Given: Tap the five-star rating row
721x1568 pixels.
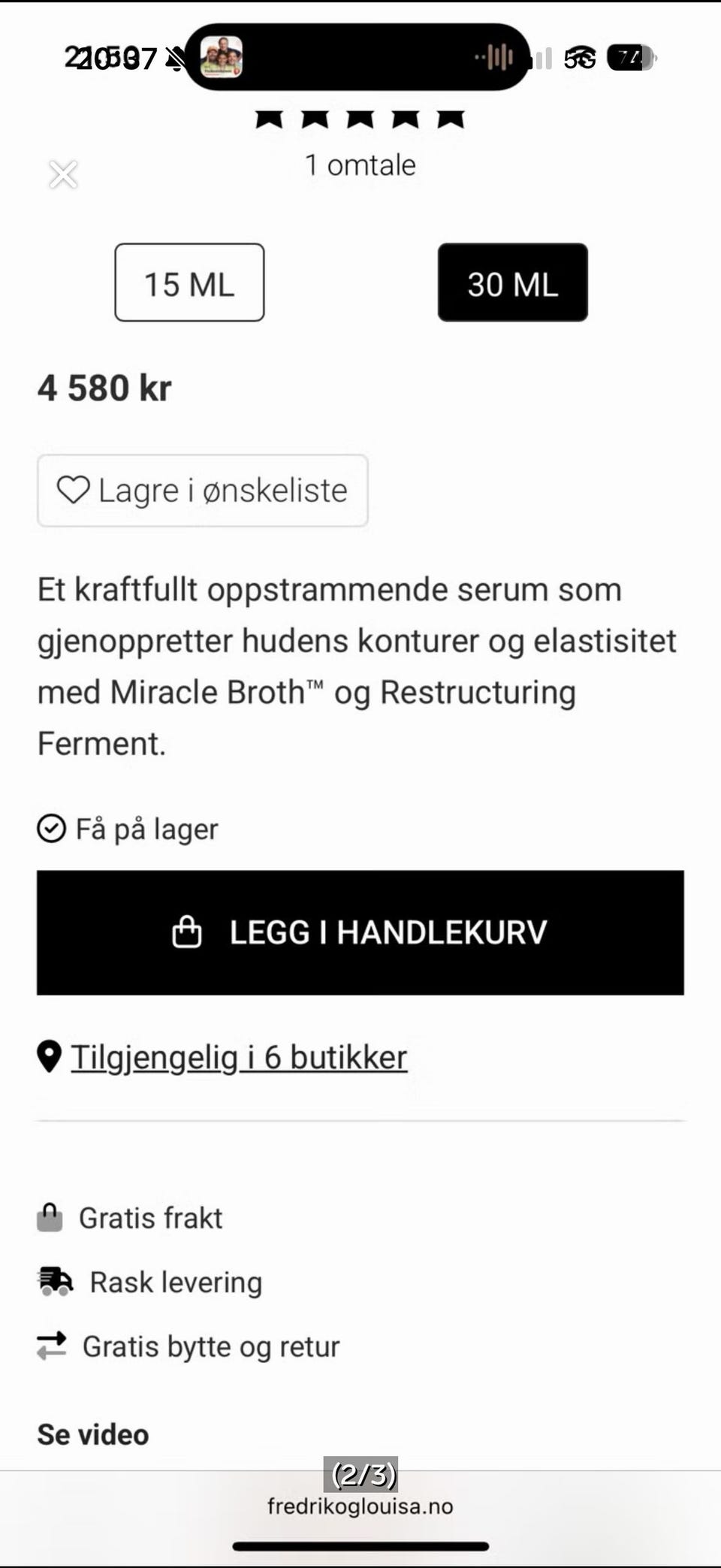Looking at the screenshot, I should click(360, 118).
